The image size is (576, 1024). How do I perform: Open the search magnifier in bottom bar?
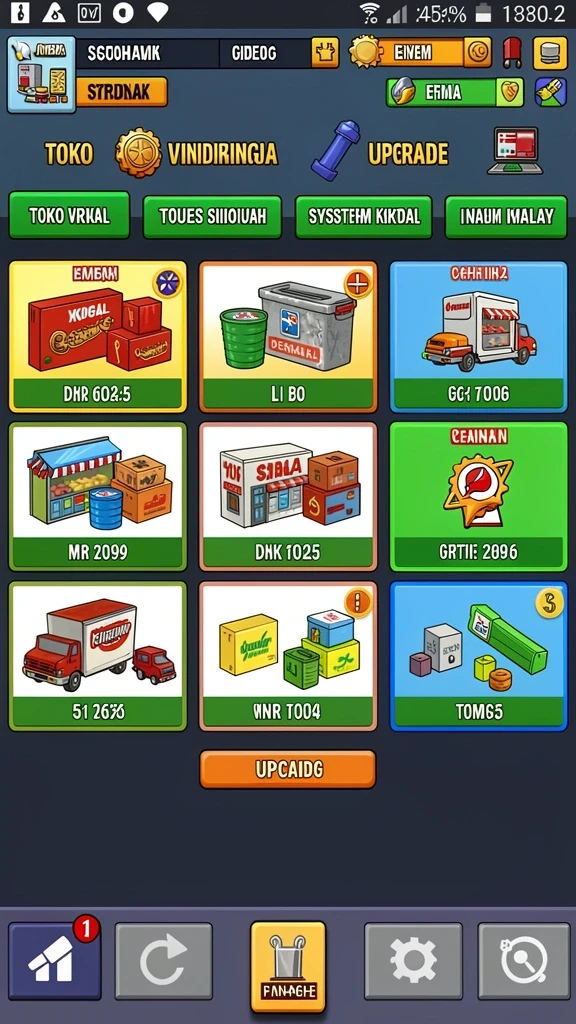pyautogui.click(x=524, y=961)
